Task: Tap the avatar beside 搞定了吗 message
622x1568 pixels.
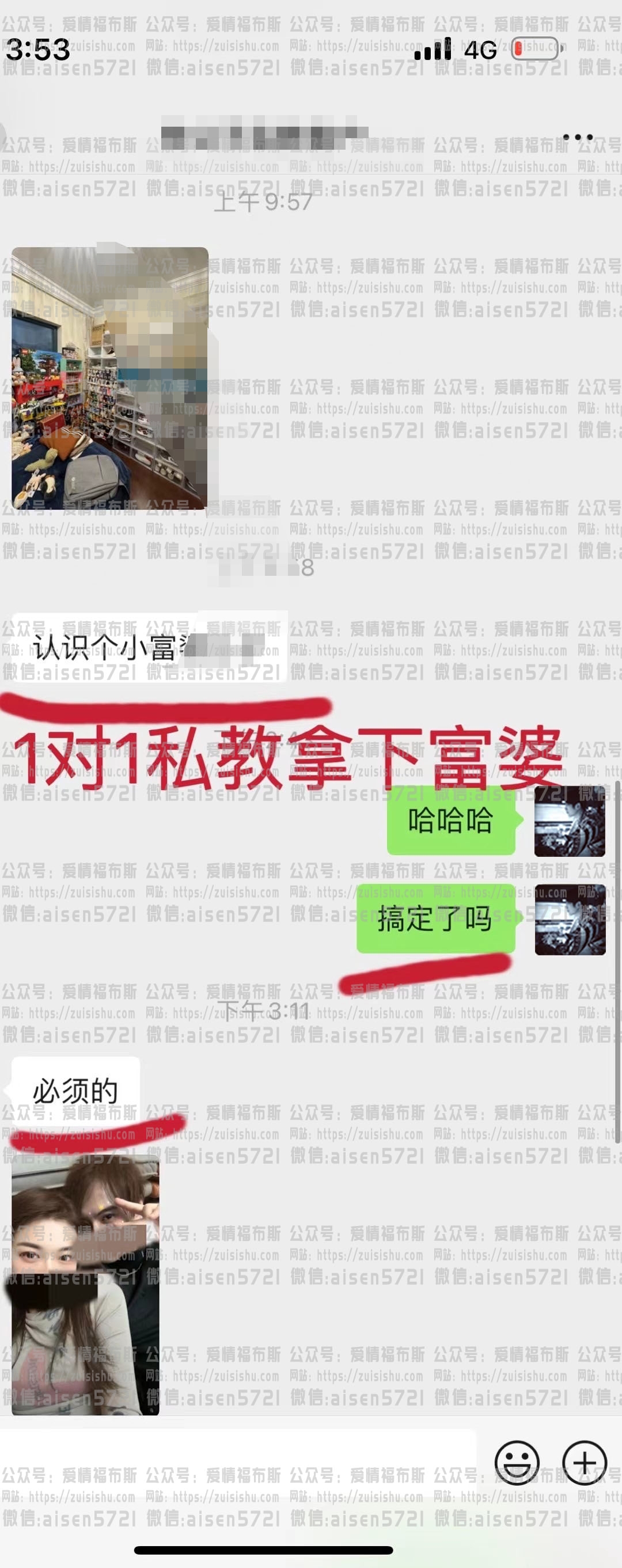Action: coord(570,919)
